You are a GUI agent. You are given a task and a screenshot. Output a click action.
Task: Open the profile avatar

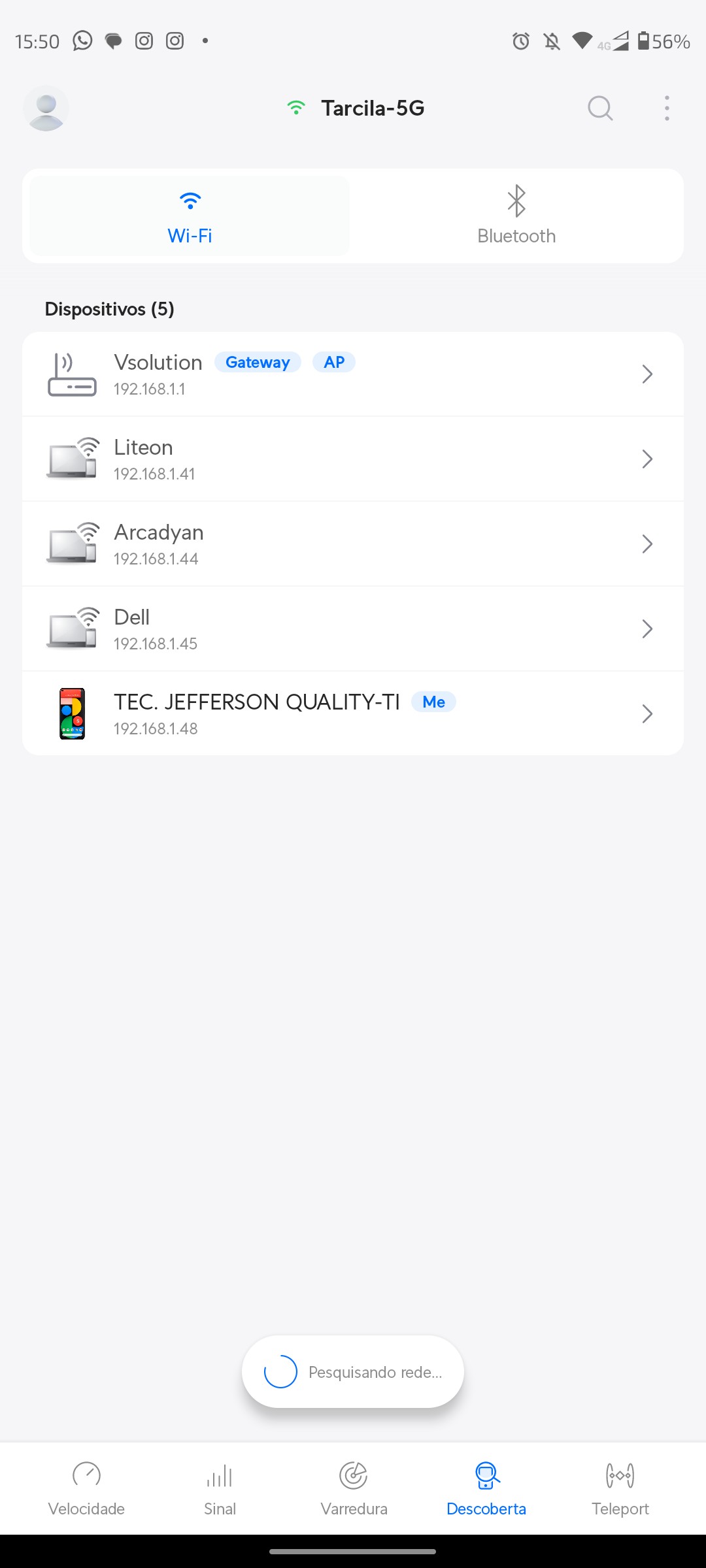point(46,108)
